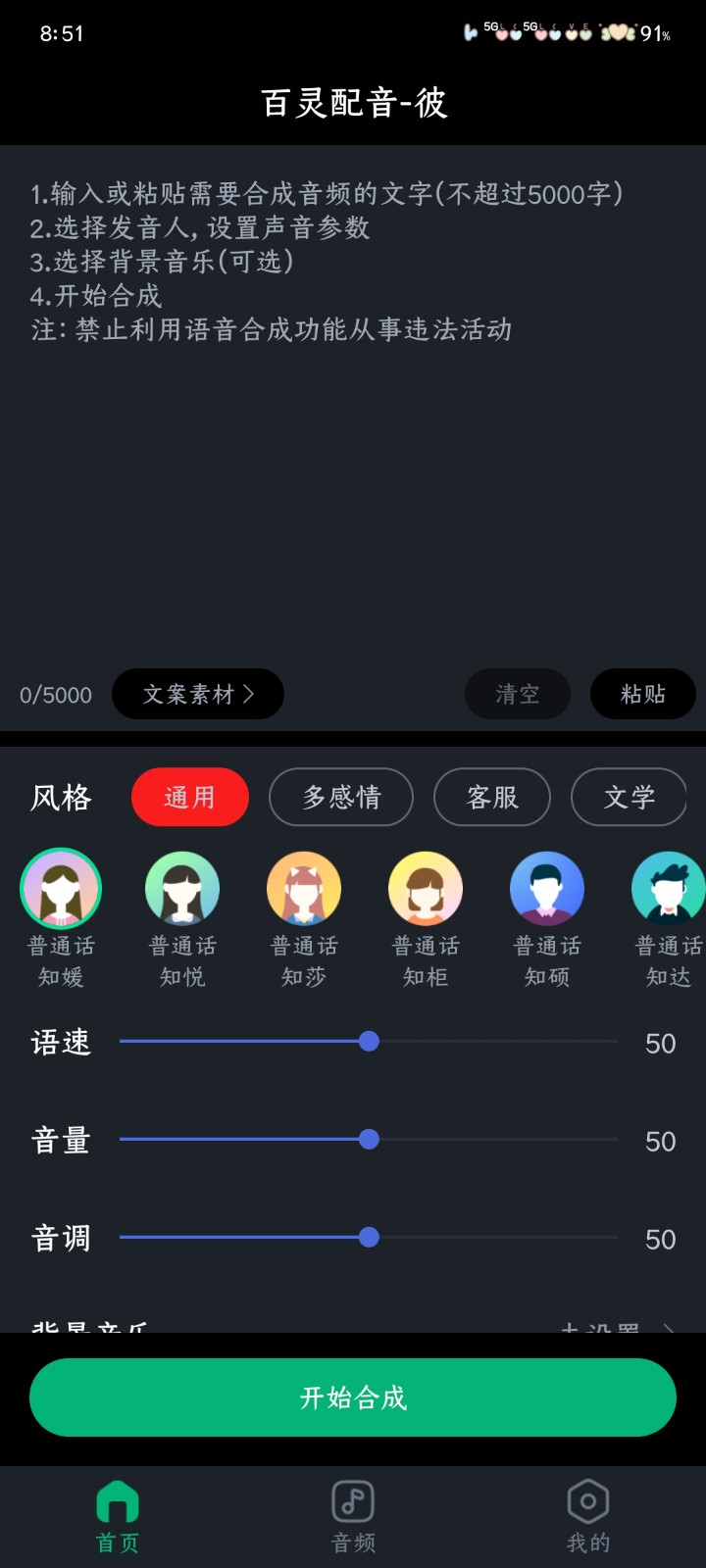
Task: Open the 音频 audio tab icon
Action: tap(352, 1501)
